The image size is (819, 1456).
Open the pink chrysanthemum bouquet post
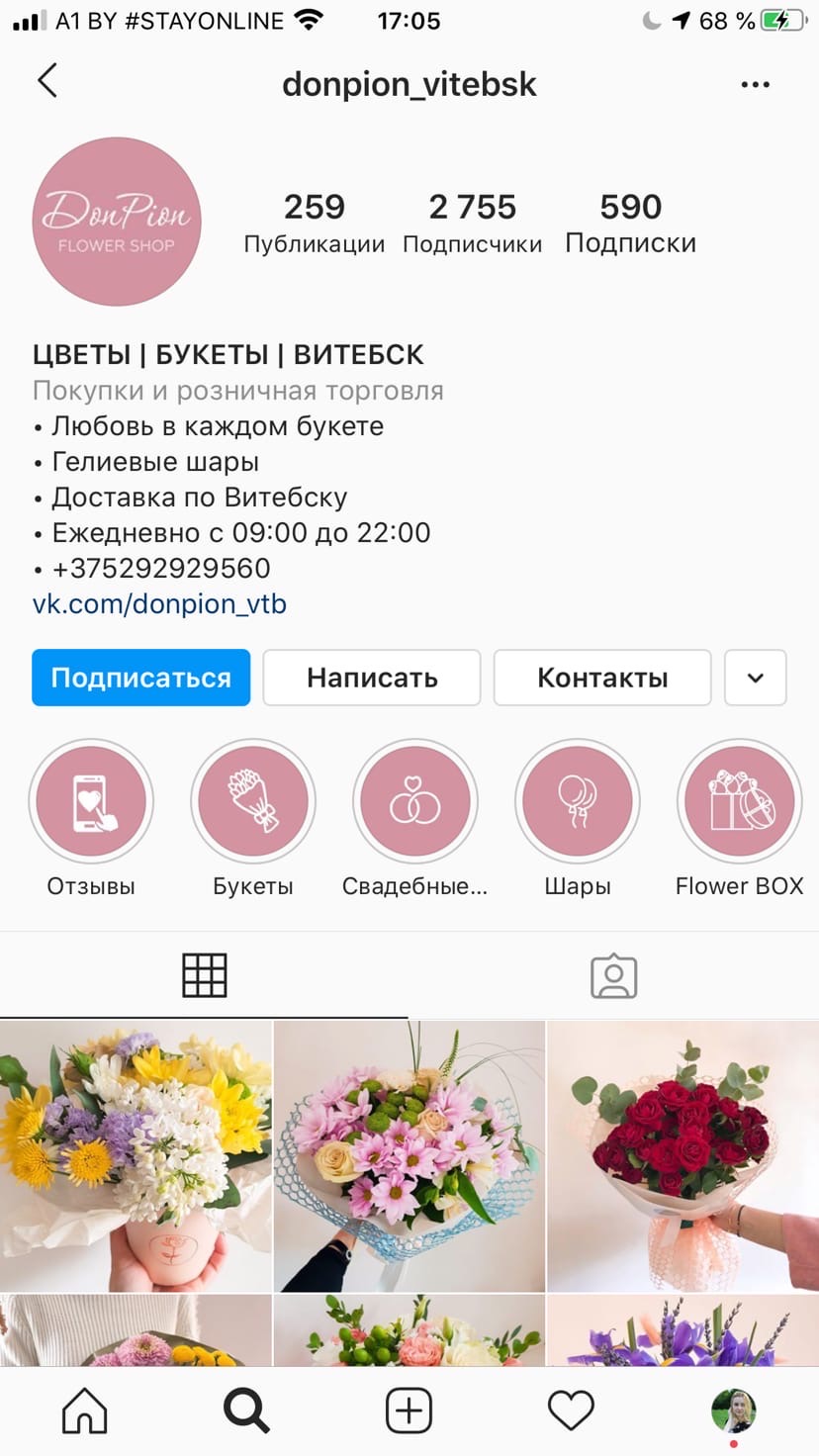click(409, 1156)
